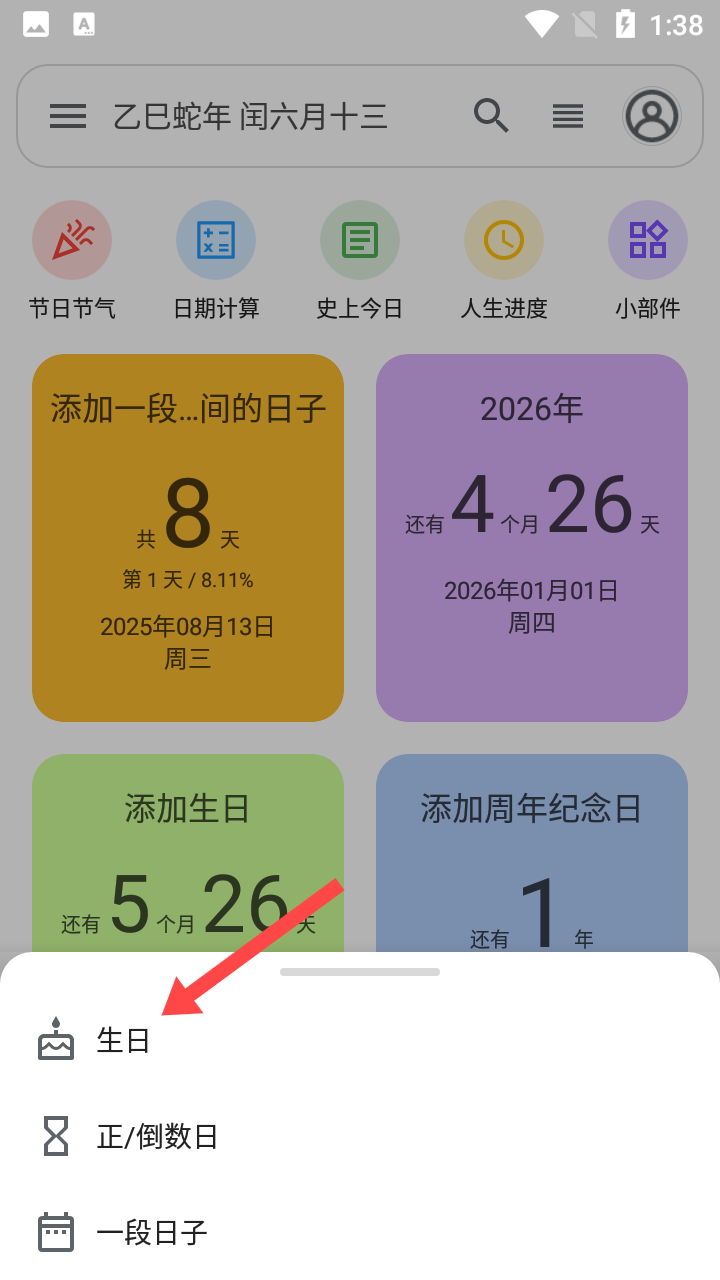Select the 日期计算 date calculator icon
Viewport: 720px width, 1280px height.
tap(216, 239)
